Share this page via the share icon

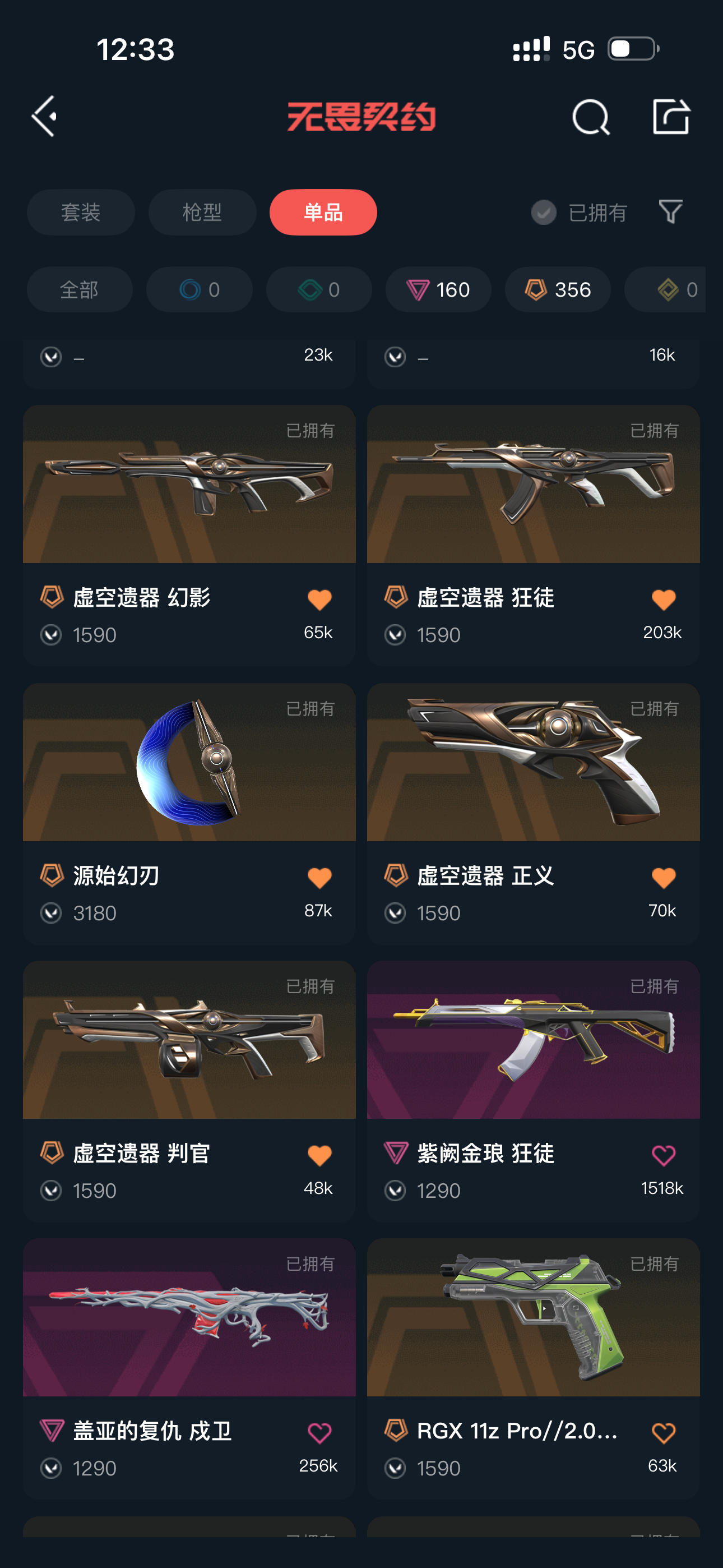671,116
